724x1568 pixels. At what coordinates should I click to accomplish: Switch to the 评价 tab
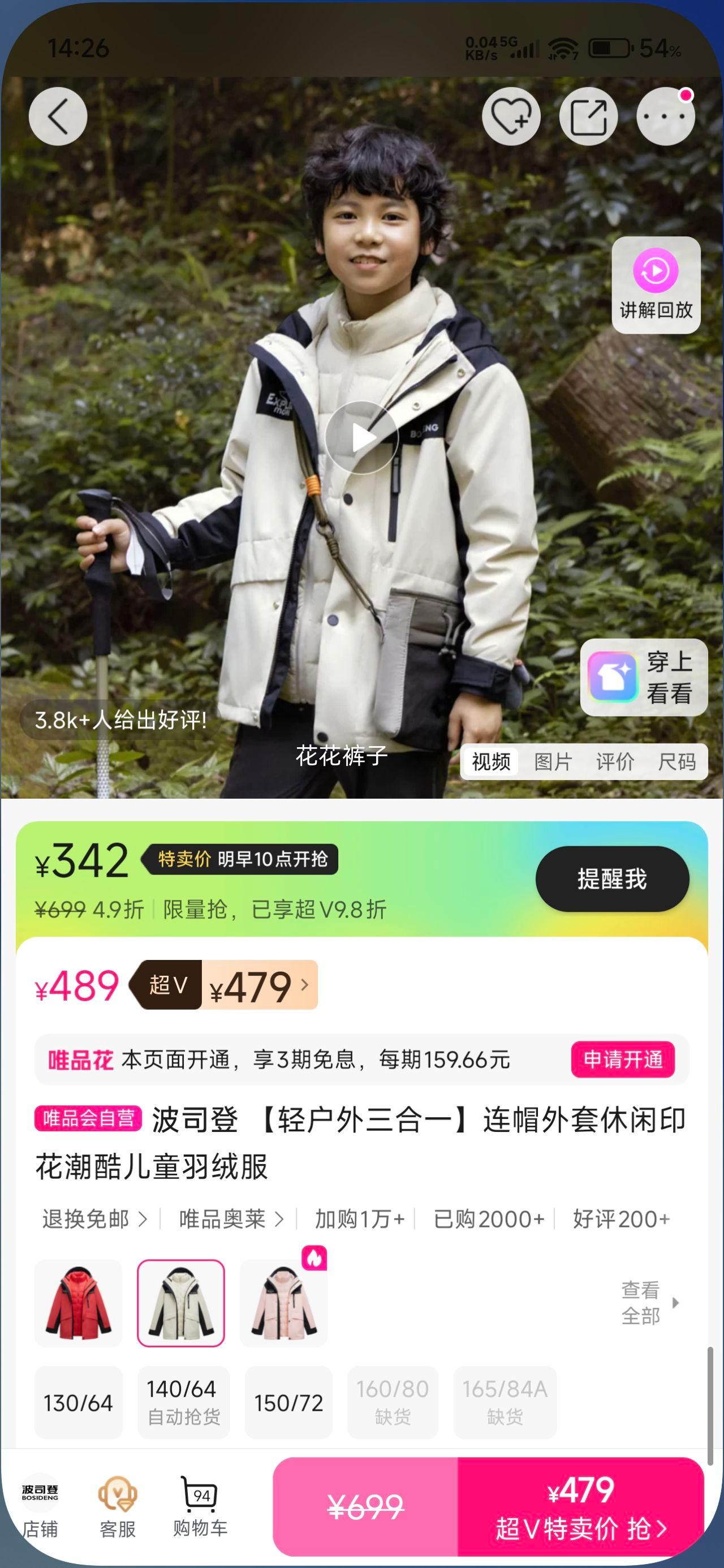point(614,761)
